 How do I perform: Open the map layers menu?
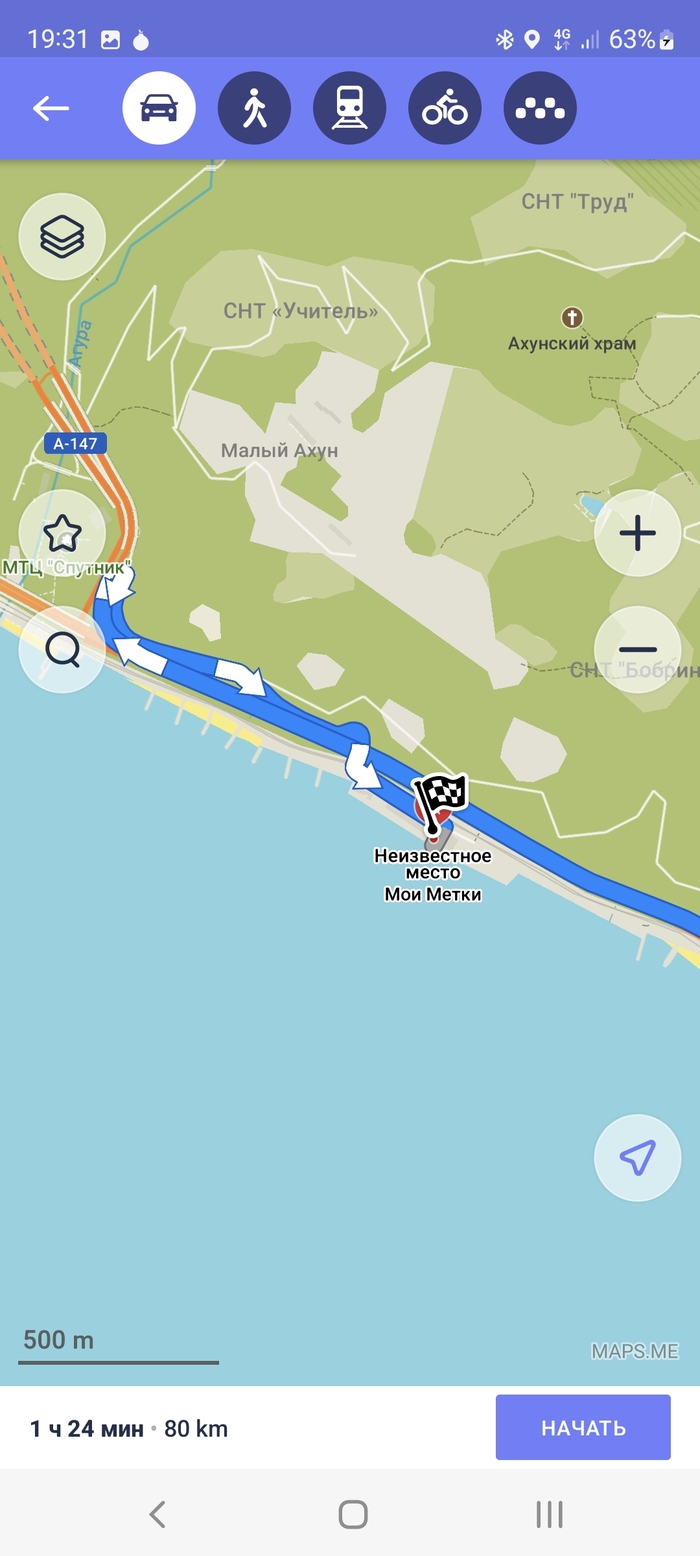[x=62, y=236]
